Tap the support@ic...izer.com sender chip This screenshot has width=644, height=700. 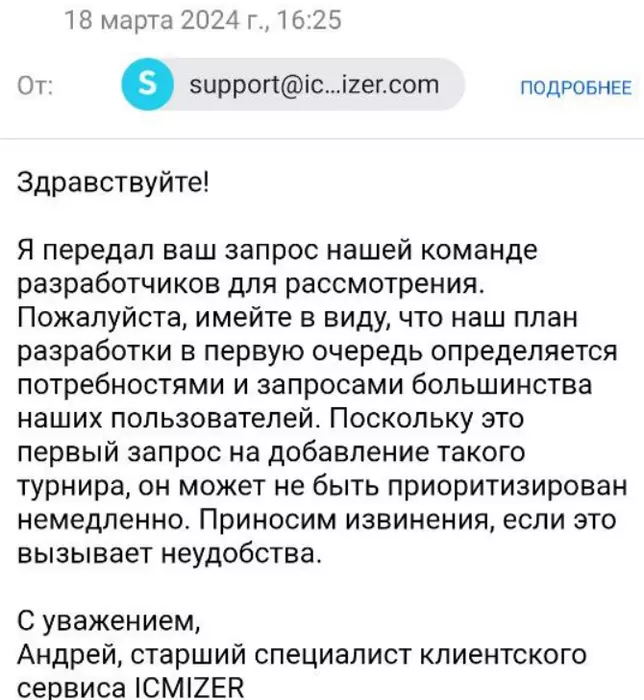(292, 85)
